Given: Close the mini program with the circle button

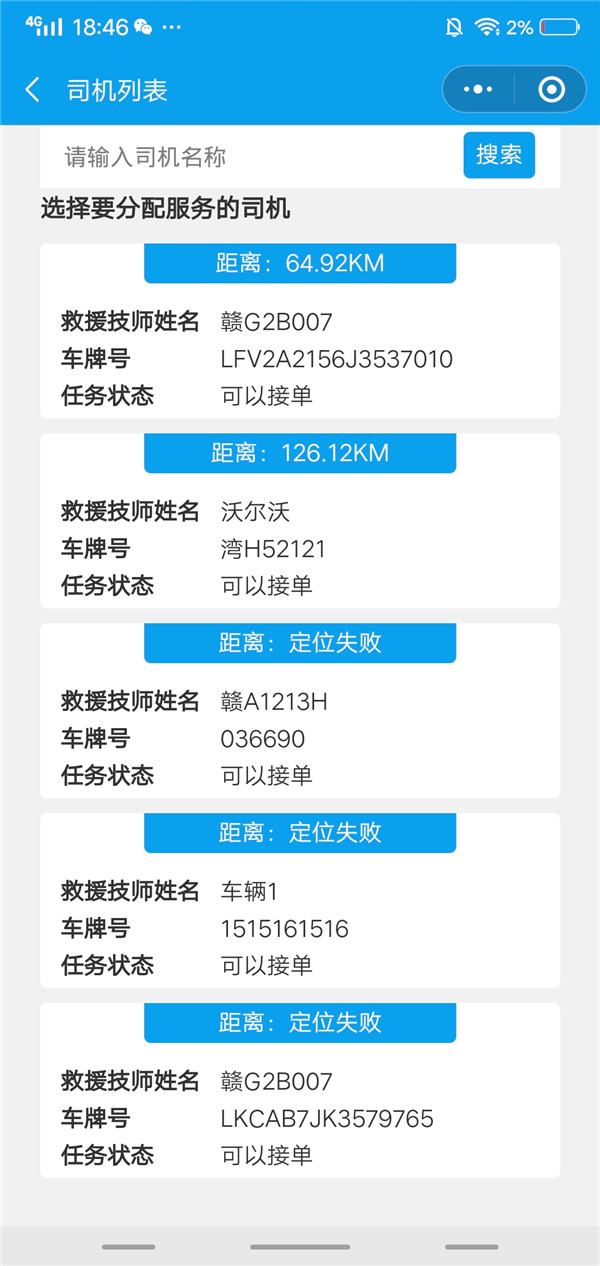Looking at the screenshot, I should pyautogui.click(x=551, y=90).
